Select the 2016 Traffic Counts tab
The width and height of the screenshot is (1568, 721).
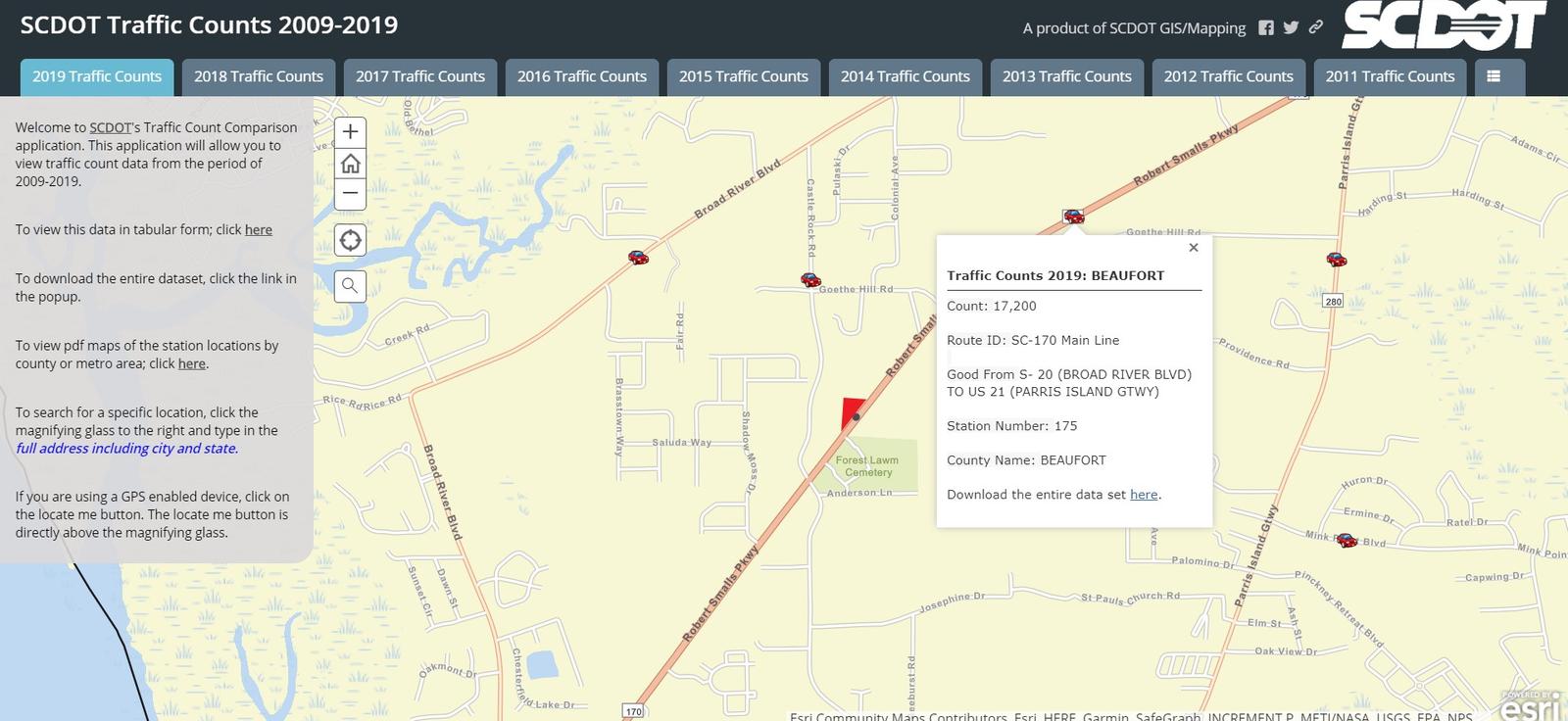click(582, 76)
